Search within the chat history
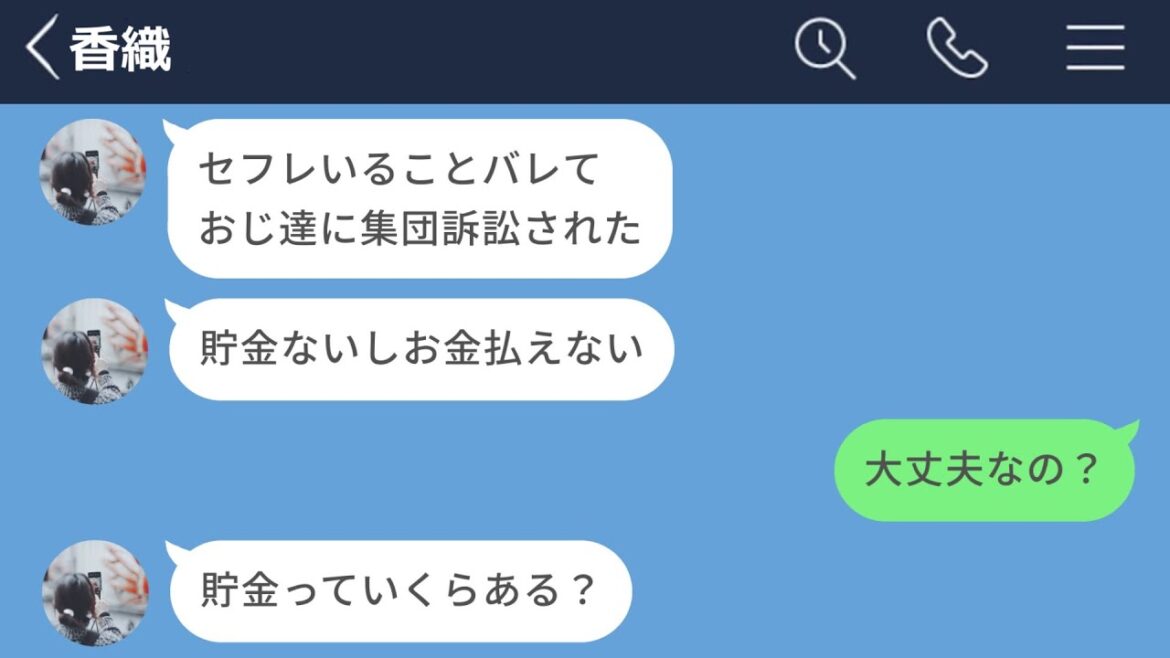The width and height of the screenshot is (1170, 658). (x=825, y=48)
